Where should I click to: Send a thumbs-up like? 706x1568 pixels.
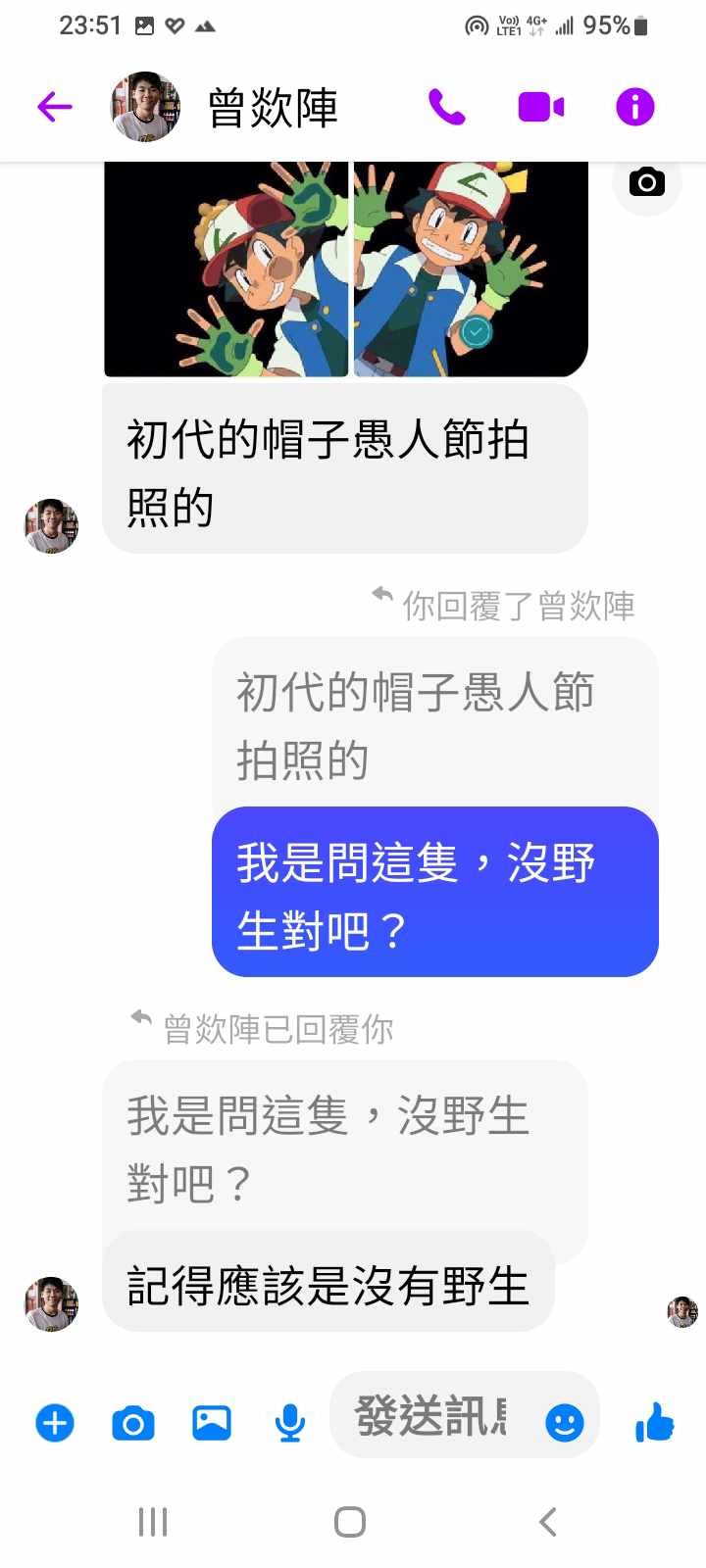[654, 1421]
